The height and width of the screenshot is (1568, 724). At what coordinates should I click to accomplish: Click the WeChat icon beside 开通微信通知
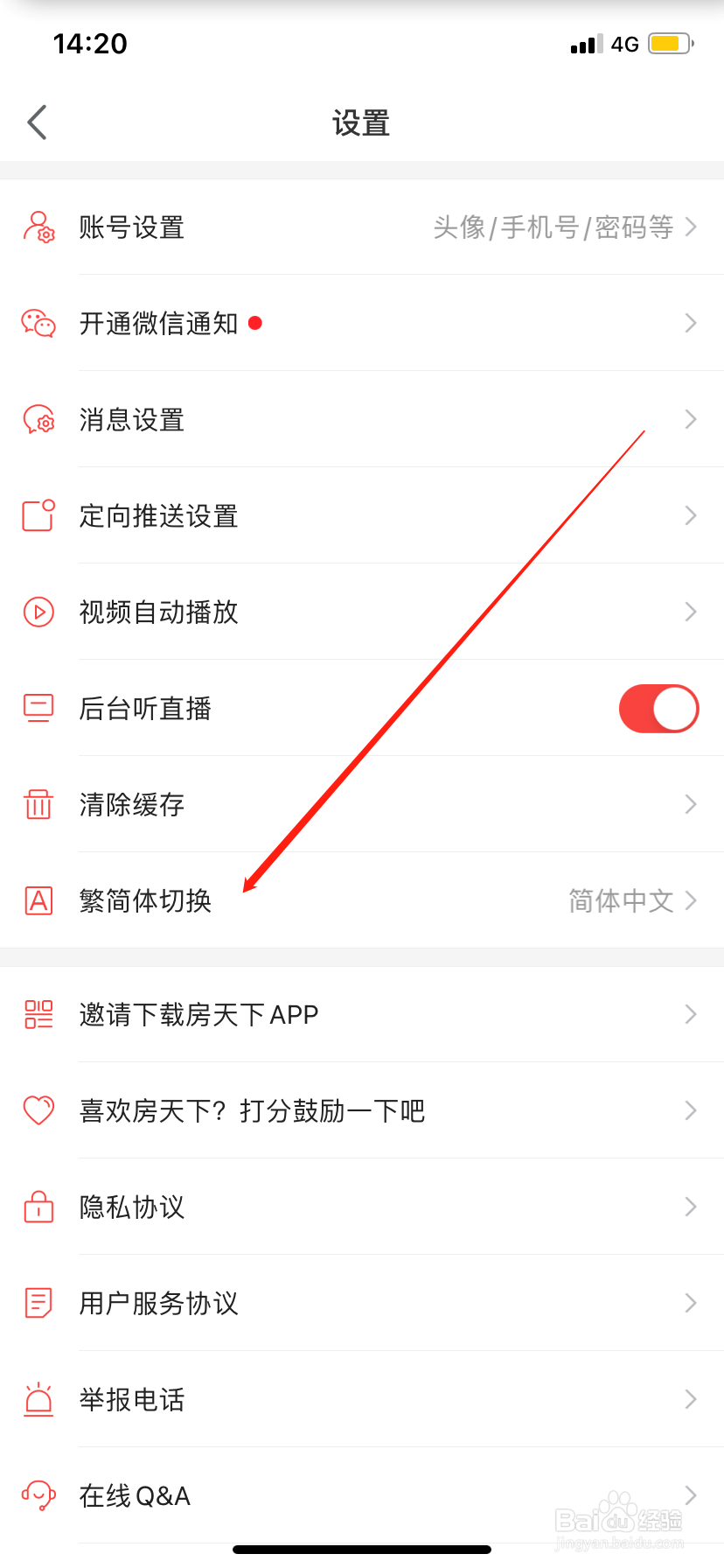coord(38,323)
